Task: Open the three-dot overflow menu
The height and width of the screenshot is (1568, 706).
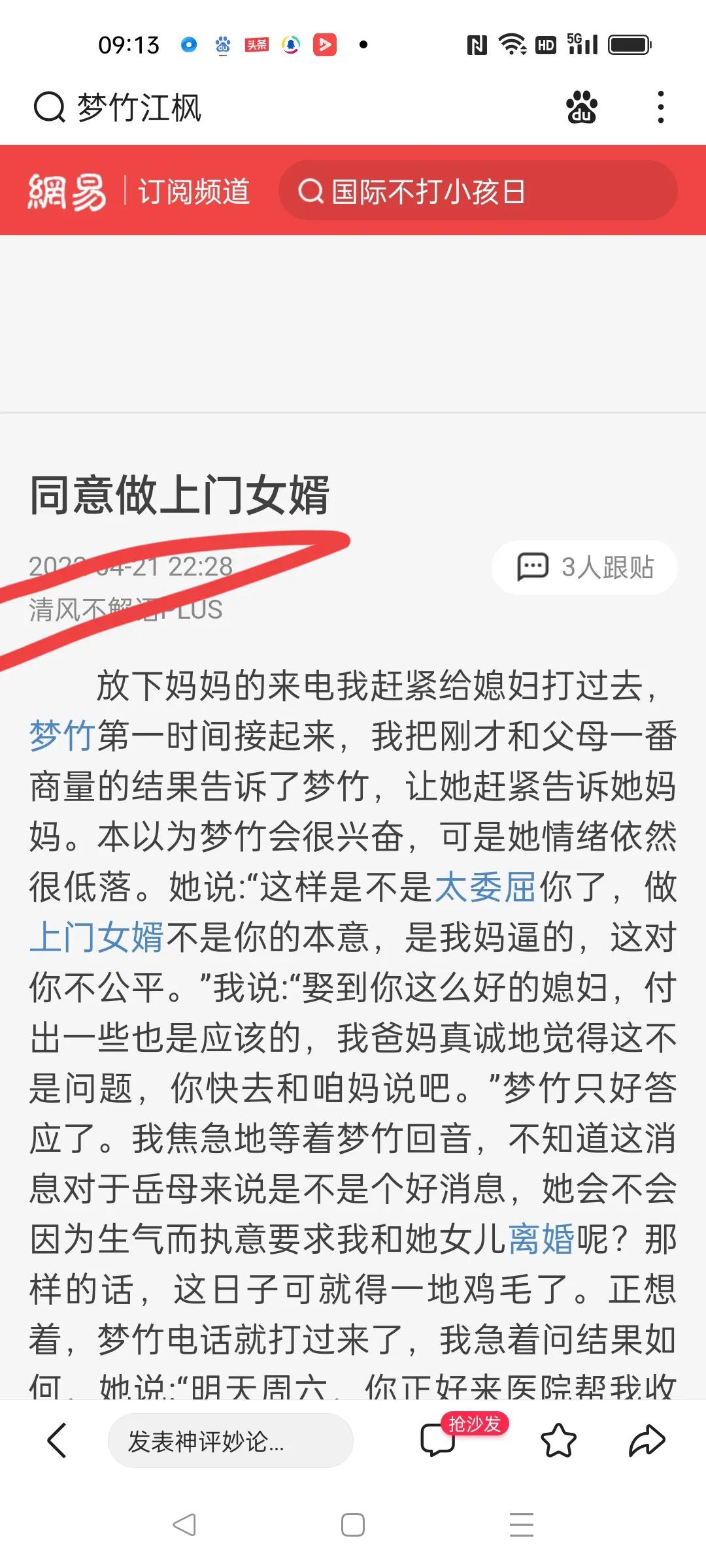Action: coord(661,107)
